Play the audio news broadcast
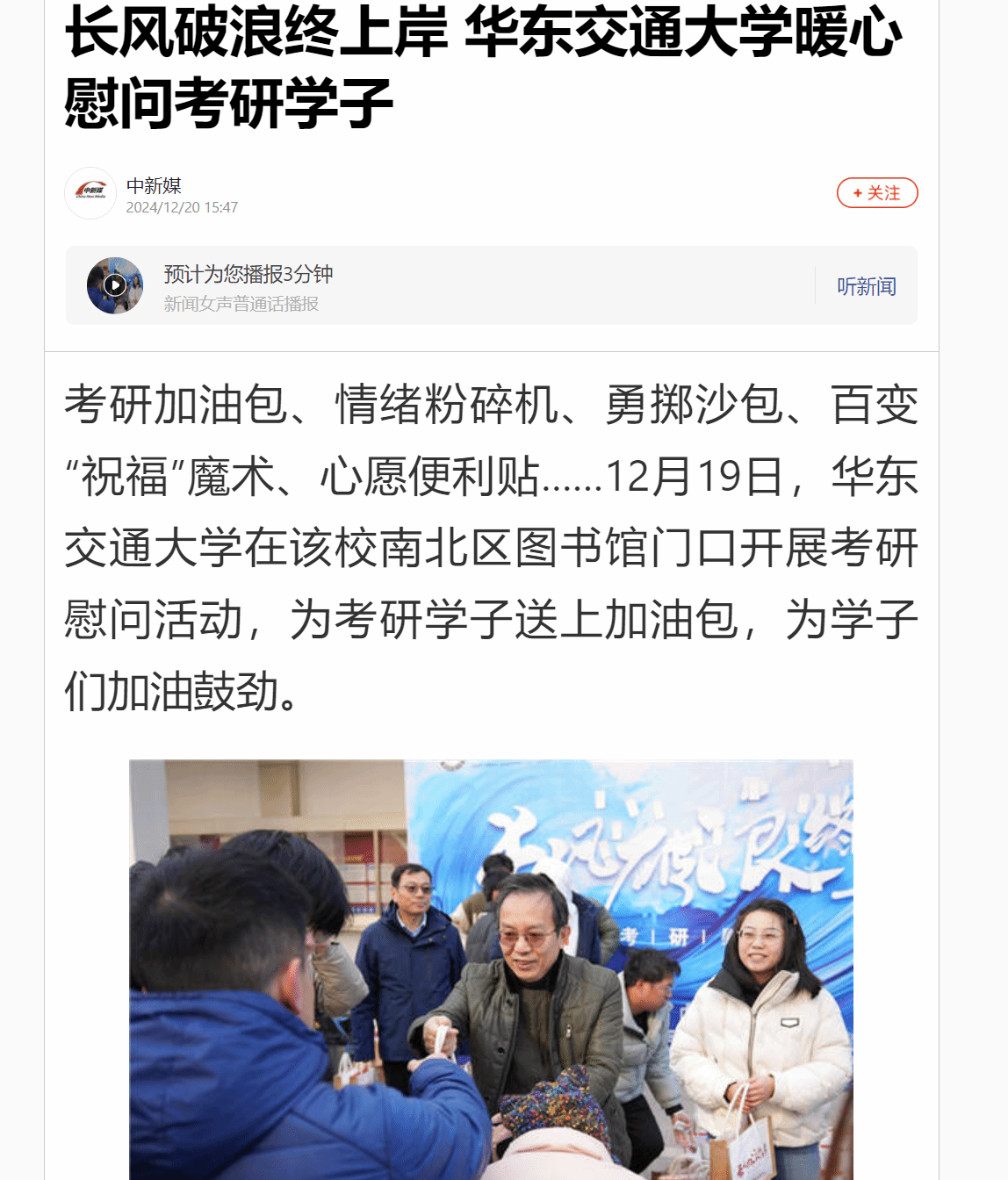 115,285
